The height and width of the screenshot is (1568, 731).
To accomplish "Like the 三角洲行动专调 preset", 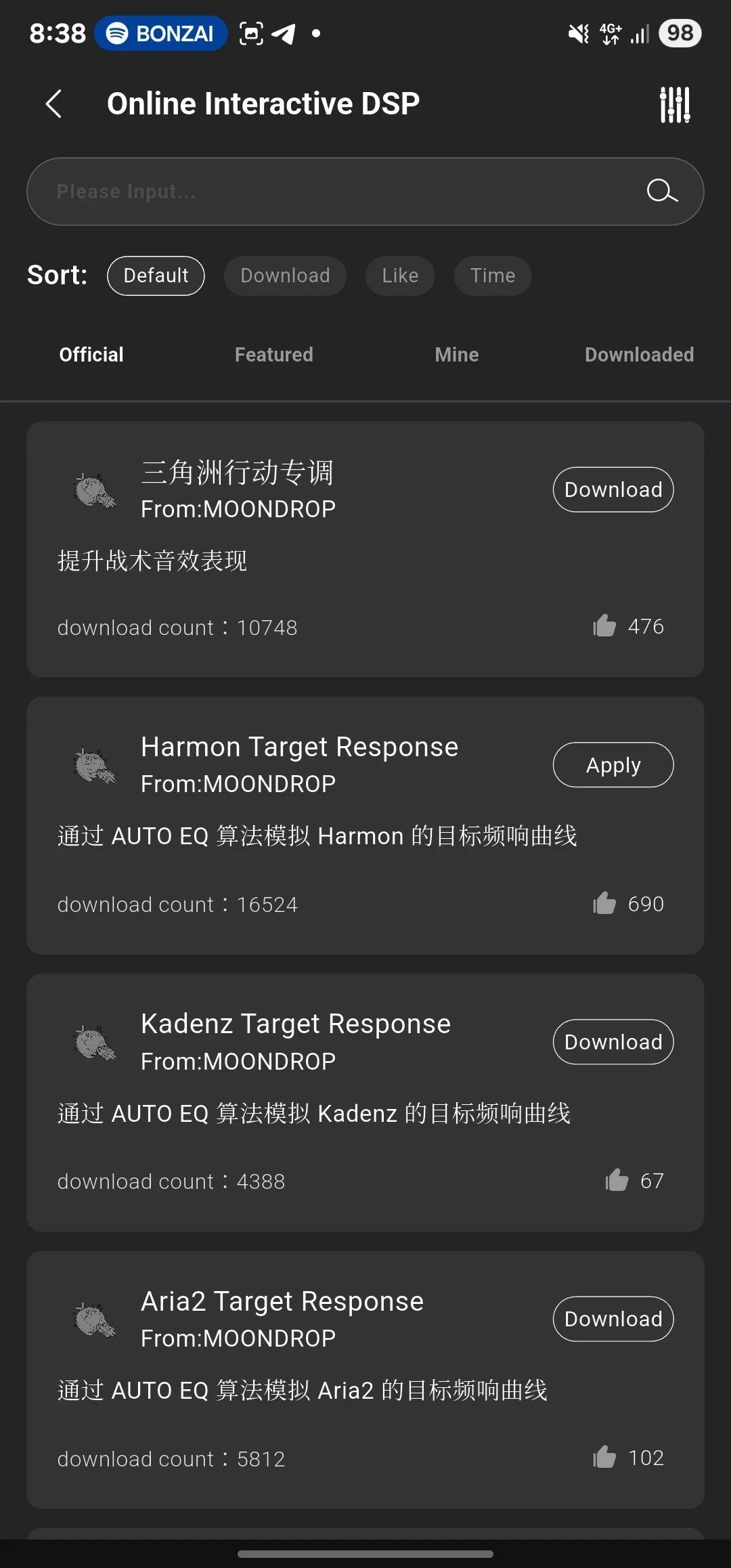I will [x=604, y=626].
